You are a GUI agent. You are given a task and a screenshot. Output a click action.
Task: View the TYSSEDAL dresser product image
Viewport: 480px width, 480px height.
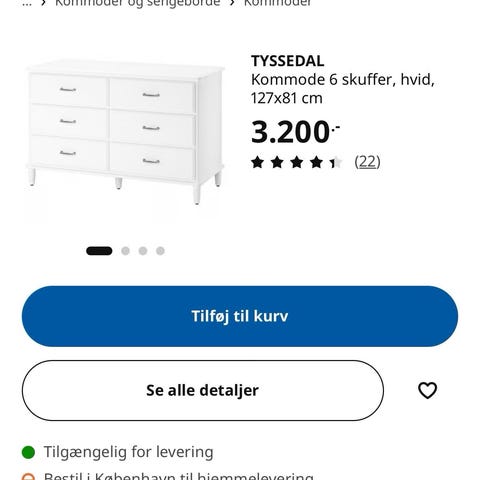click(x=125, y=132)
